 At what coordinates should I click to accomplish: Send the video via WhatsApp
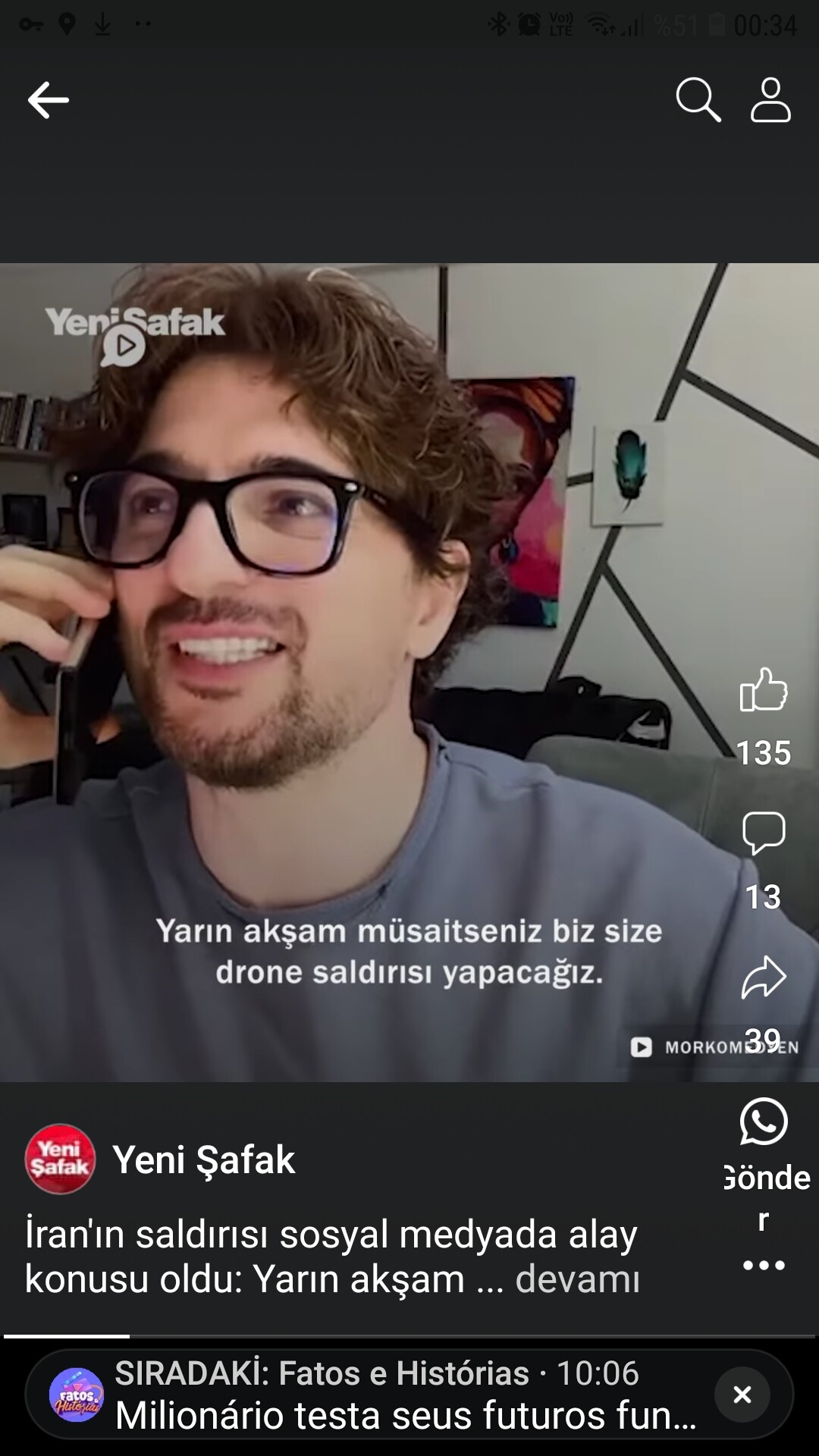[x=764, y=1122]
